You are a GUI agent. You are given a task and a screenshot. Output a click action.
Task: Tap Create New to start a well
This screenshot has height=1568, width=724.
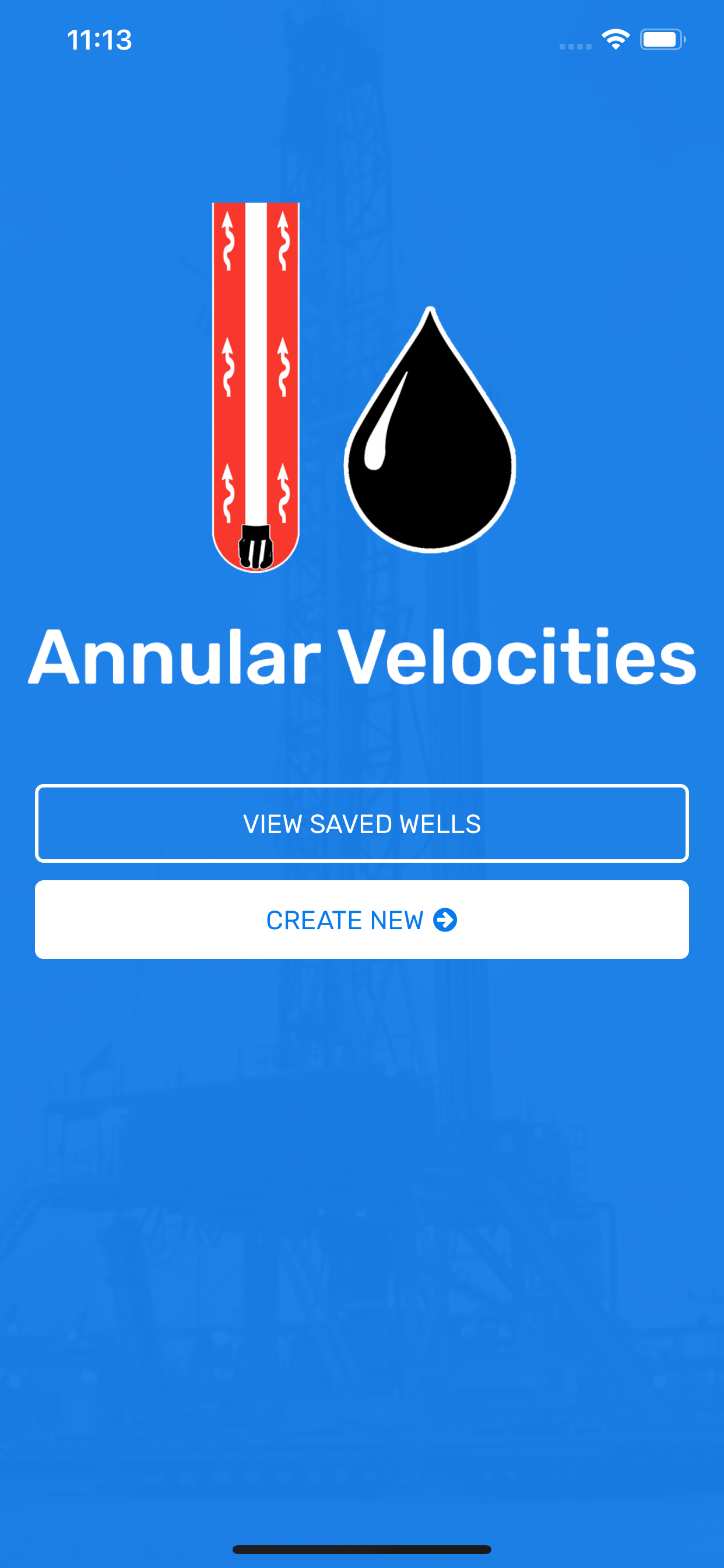point(362,920)
